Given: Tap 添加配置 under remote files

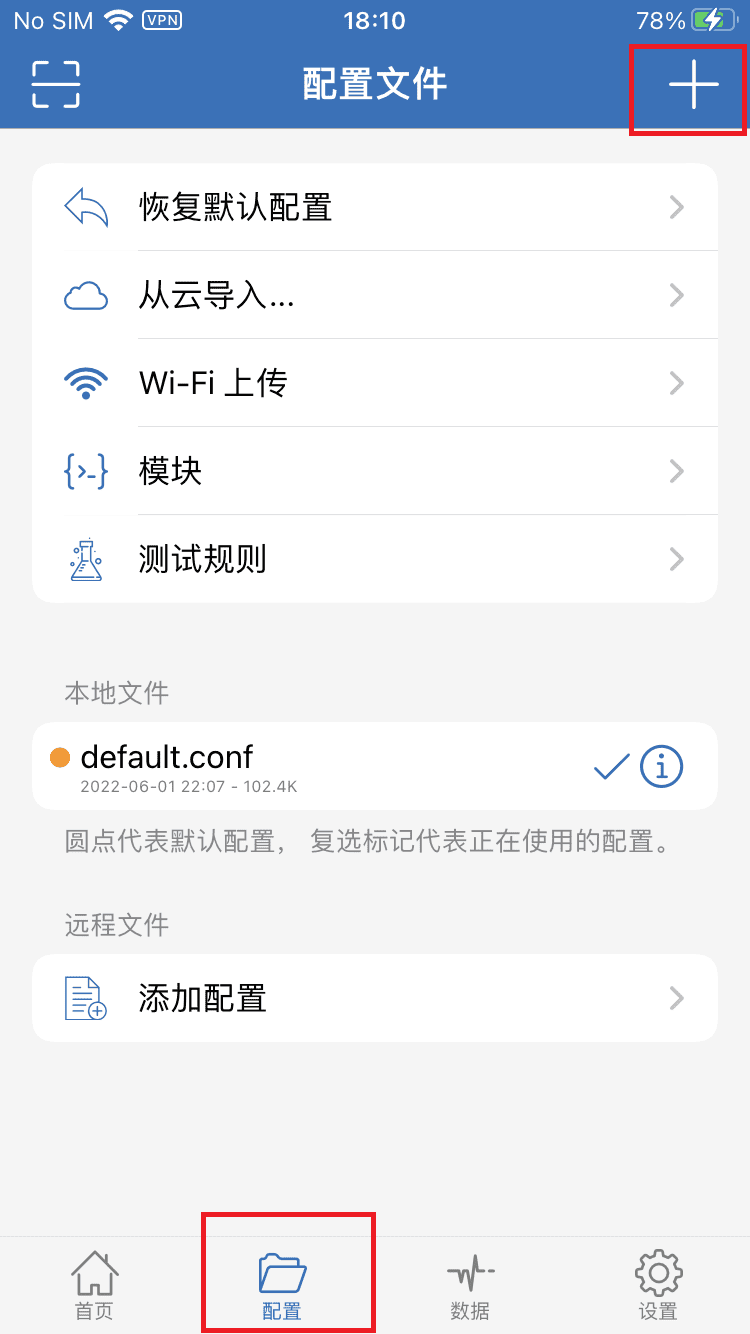Looking at the screenshot, I should pyautogui.click(x=375, y=998).
